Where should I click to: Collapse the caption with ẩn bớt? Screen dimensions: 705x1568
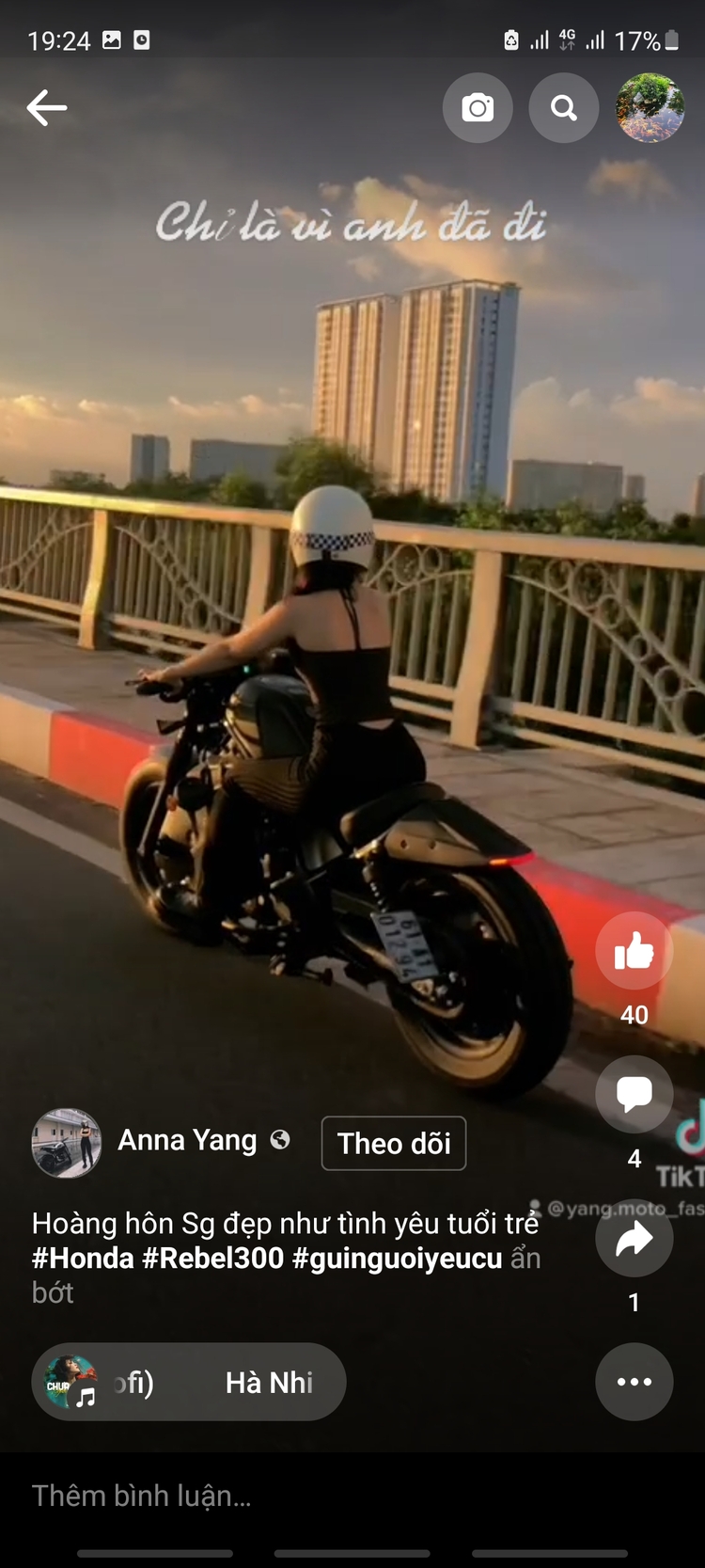coord(525,1259)
